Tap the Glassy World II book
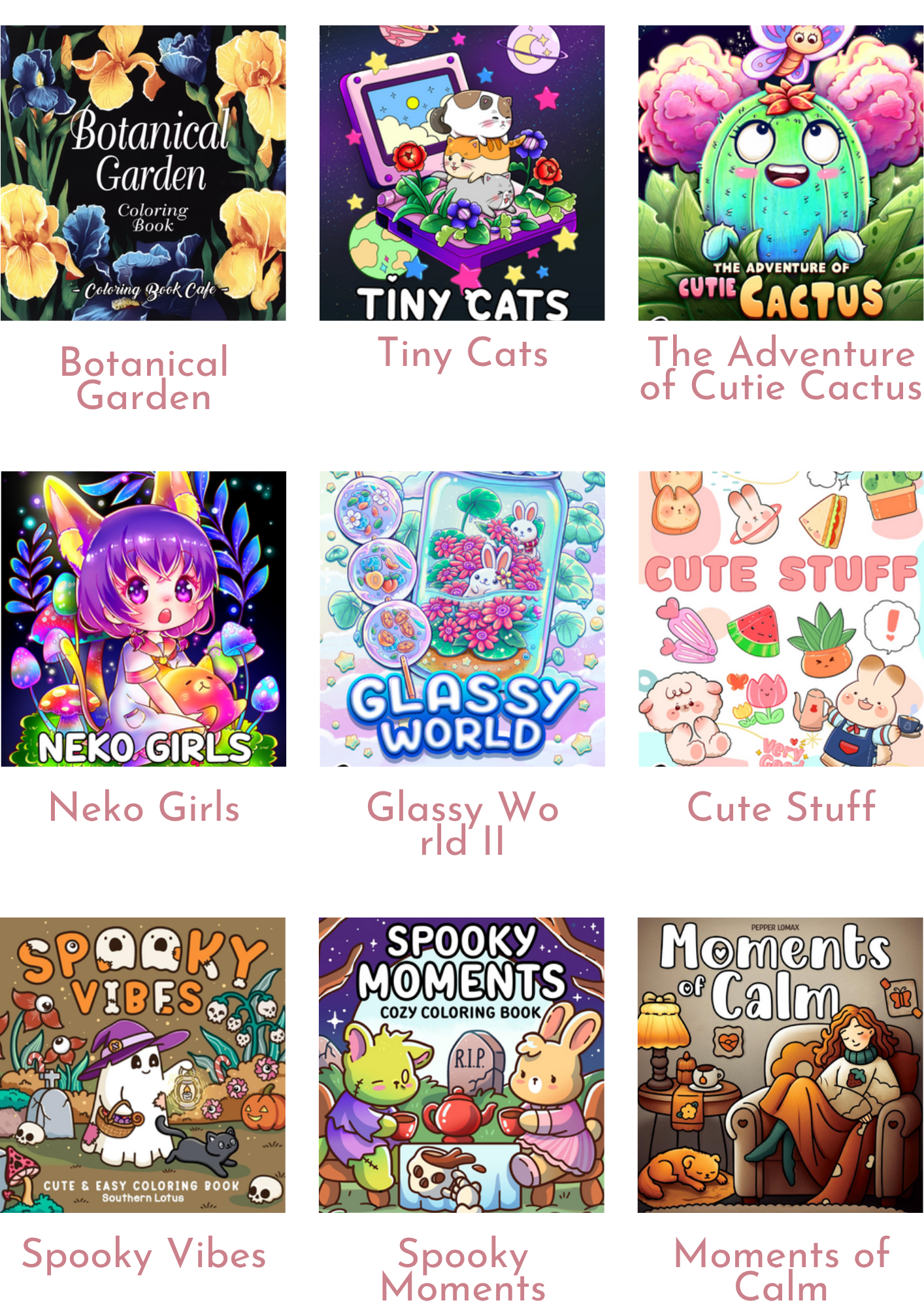Viewport: 924px width, 1307px height. pos(462,619)
